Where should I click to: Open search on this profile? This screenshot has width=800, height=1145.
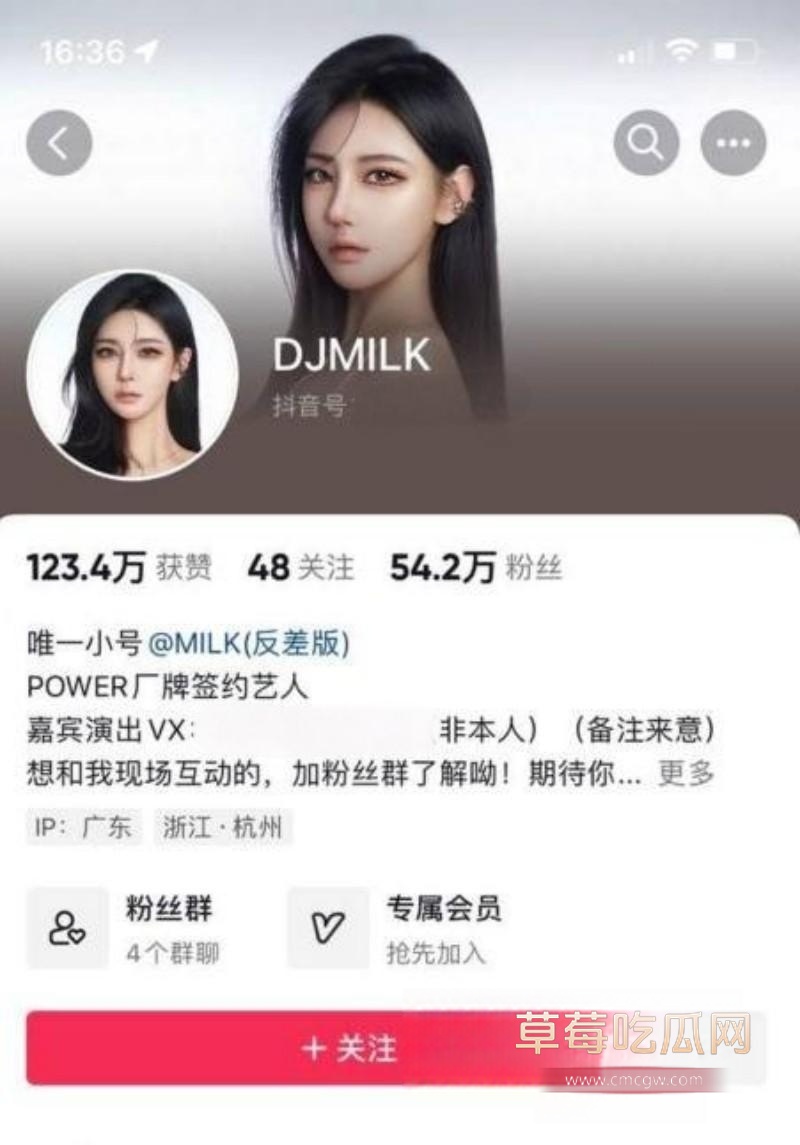(646, 143)
